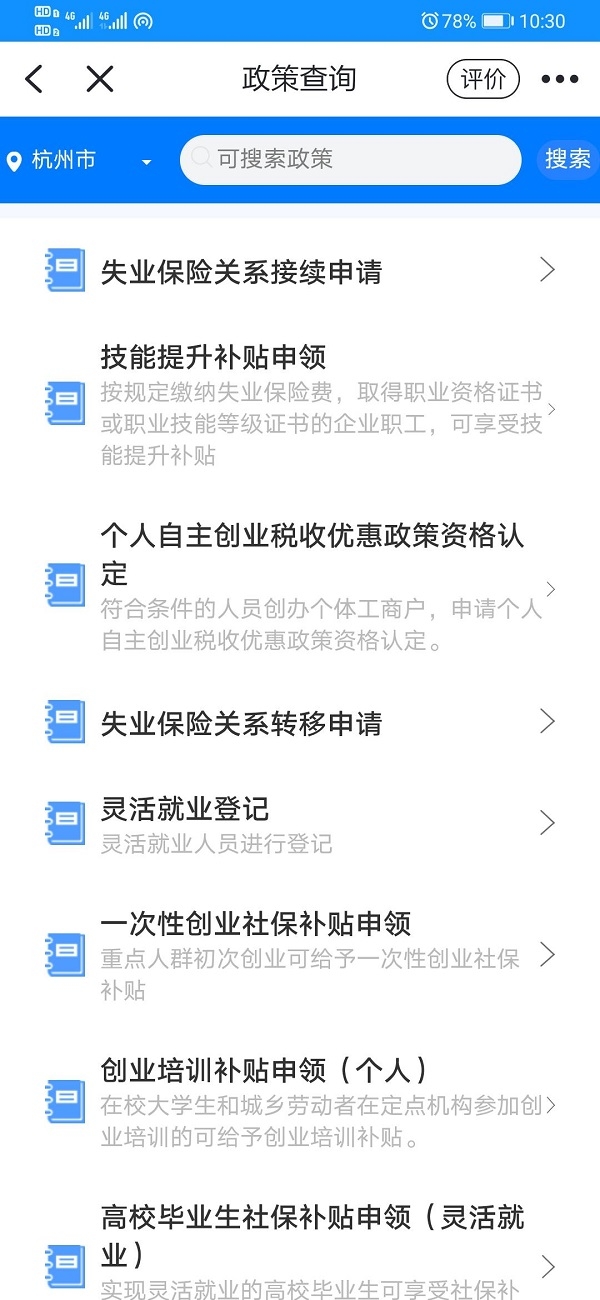600x1300 pixels.
Task: Open 失业保险关系接续申请
Action: 300,270
